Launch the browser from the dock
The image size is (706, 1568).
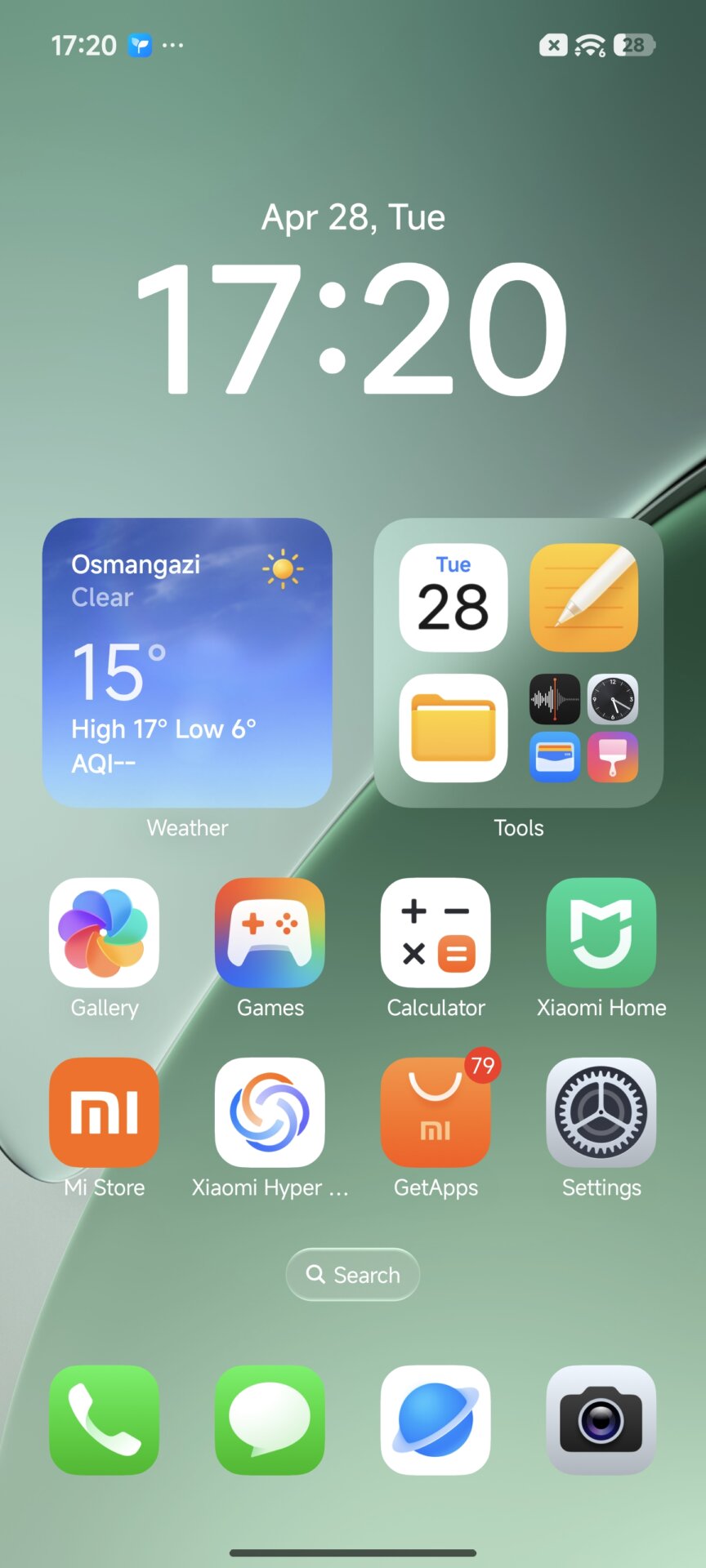pyautogui.click(x=436, y=1420)
